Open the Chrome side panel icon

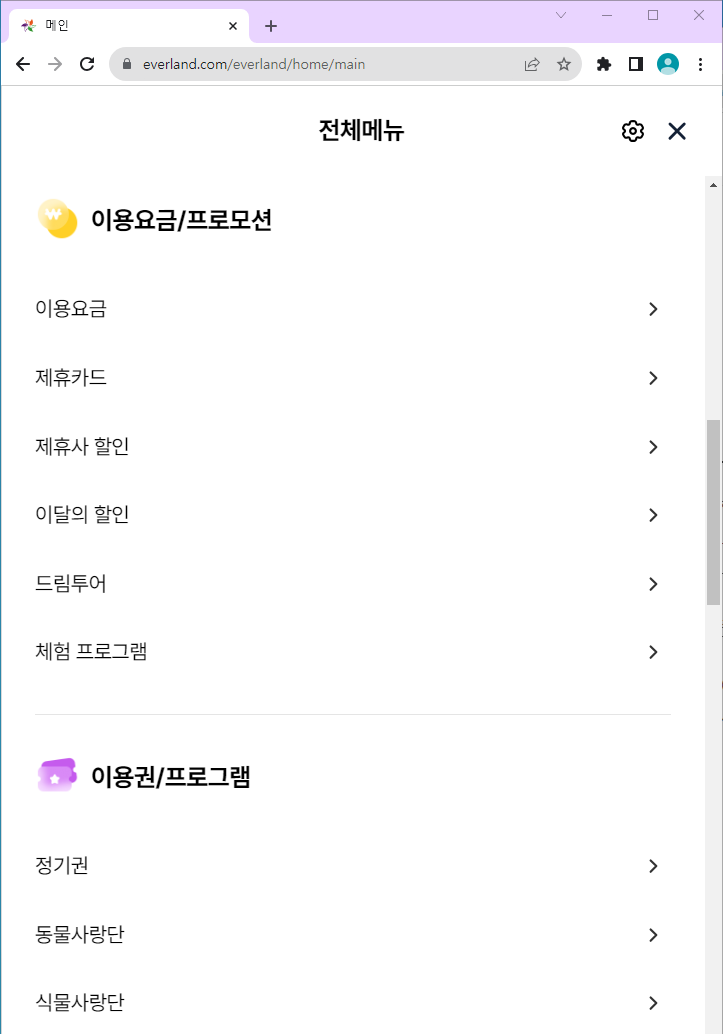tap(636, 63)
